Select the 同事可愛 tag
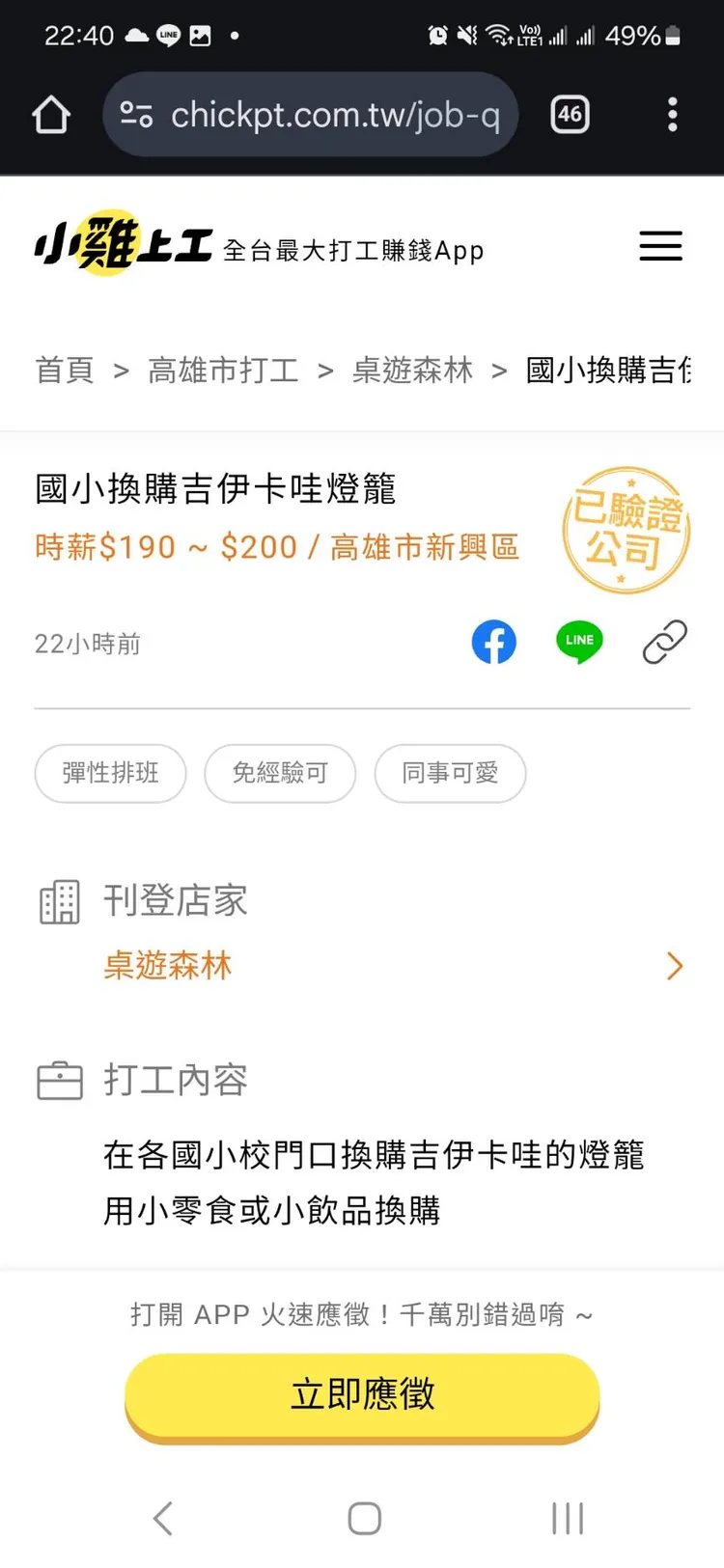724x1568 pixels. (x=450, y=773)
